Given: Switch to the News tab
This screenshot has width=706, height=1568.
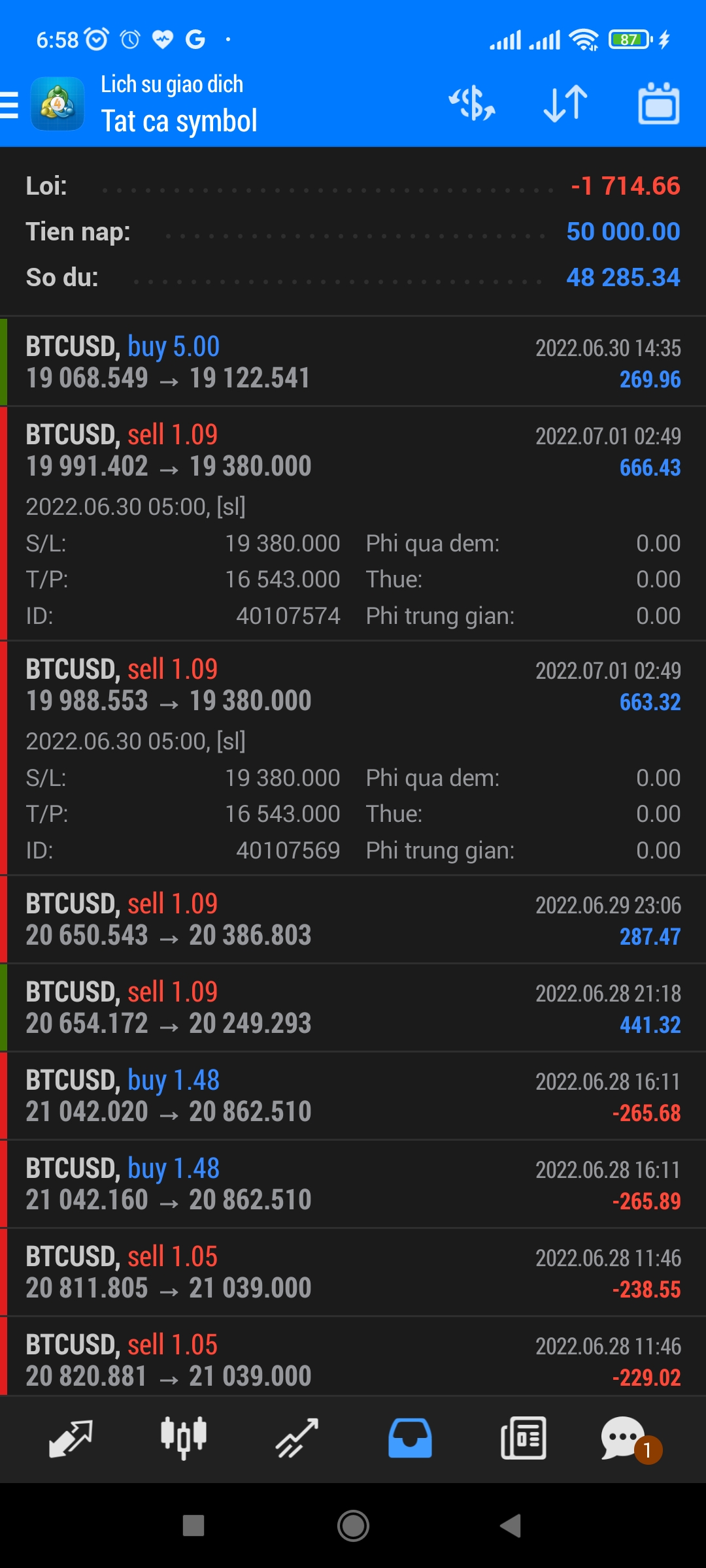Looking at the screenshot, I should click(x=523, y=1439).
